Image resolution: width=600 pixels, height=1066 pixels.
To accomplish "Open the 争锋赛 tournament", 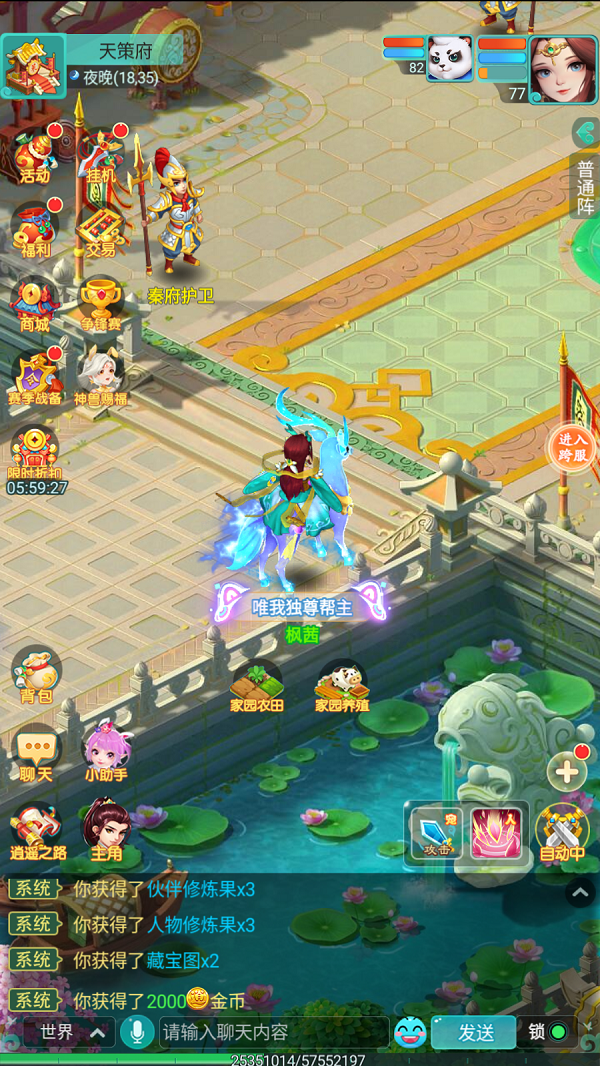I will [x=101, y=303].
